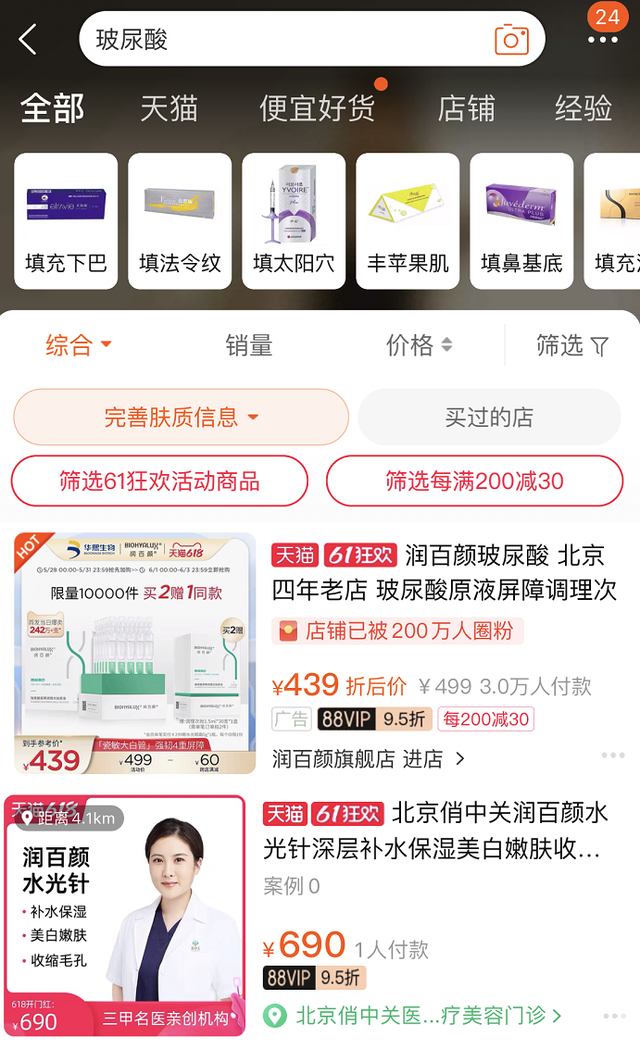Image resolution: width=640 pixels, height=1049 pixels.
Task: Select the 填法令纹 category tile
Action: (180, 221)
